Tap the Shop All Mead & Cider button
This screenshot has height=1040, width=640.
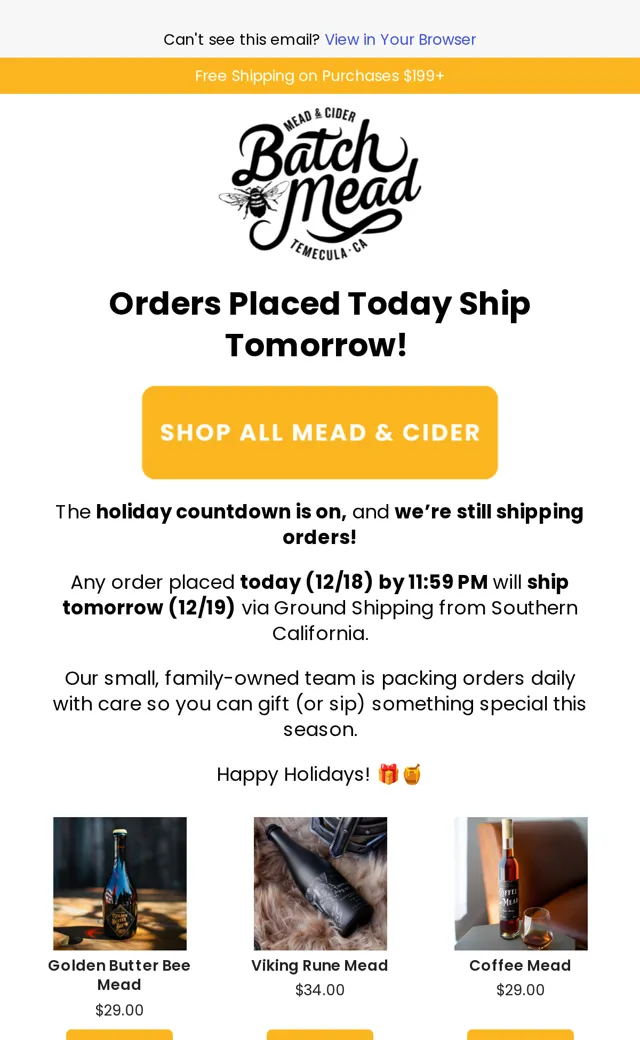[x=320, y=432]
